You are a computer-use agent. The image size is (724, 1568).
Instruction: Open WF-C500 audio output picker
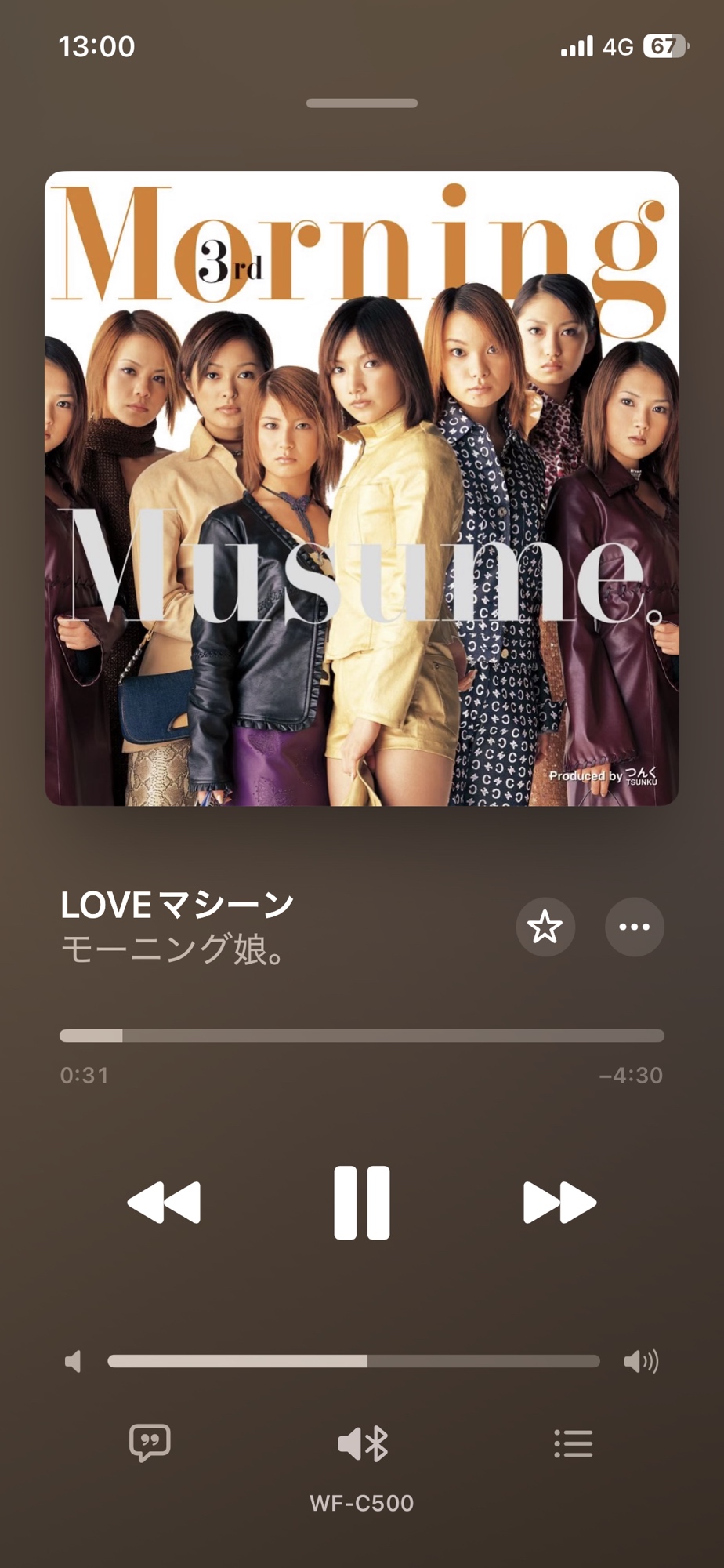tap(362, 1444)
